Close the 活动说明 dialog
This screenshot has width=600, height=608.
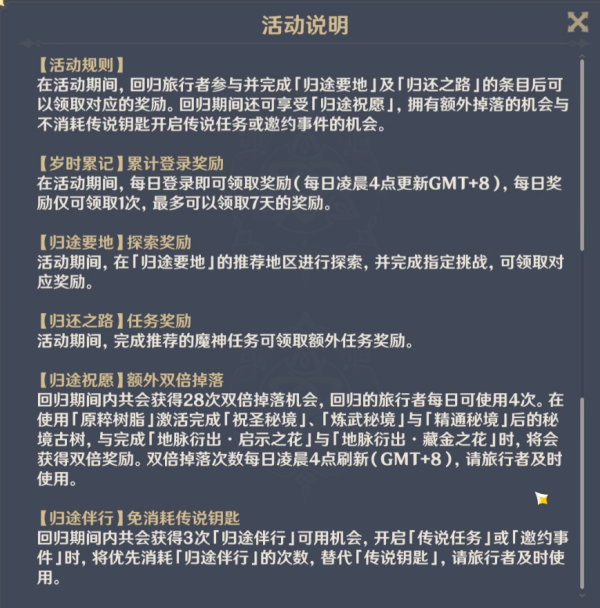pos(577,22)
